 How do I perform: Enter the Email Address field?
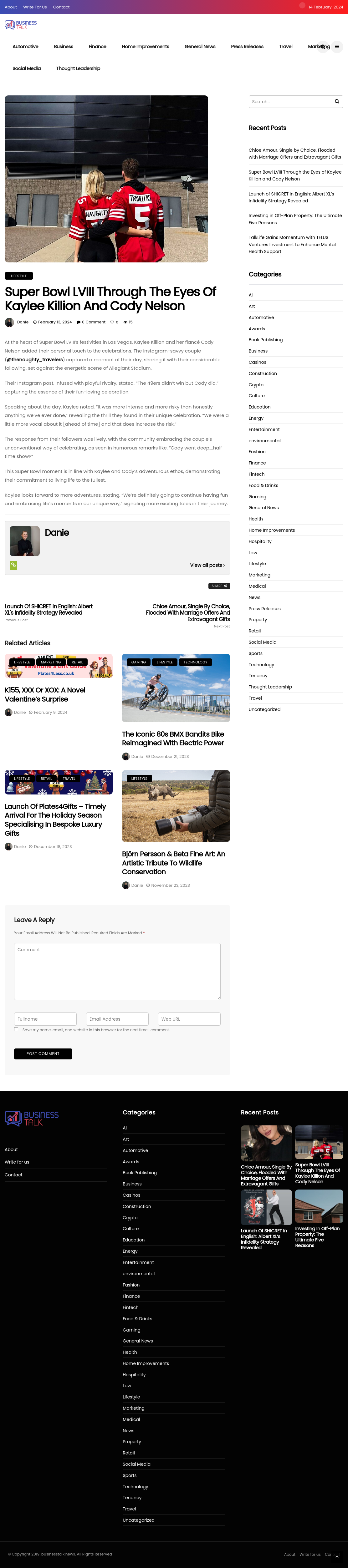(x=117, y=1019)
